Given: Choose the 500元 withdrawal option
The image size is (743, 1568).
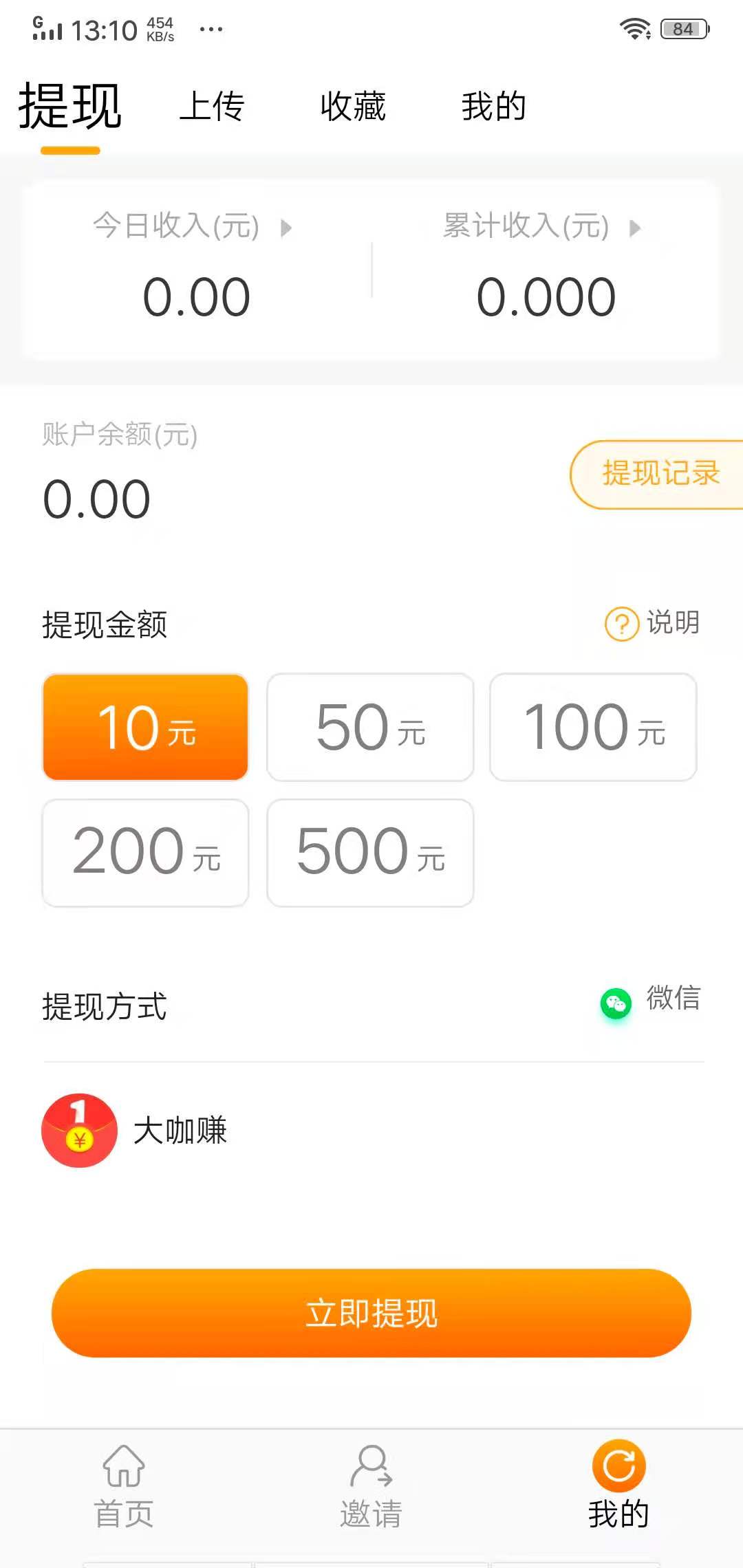Looking at the screenshot, I should (369, 853).
